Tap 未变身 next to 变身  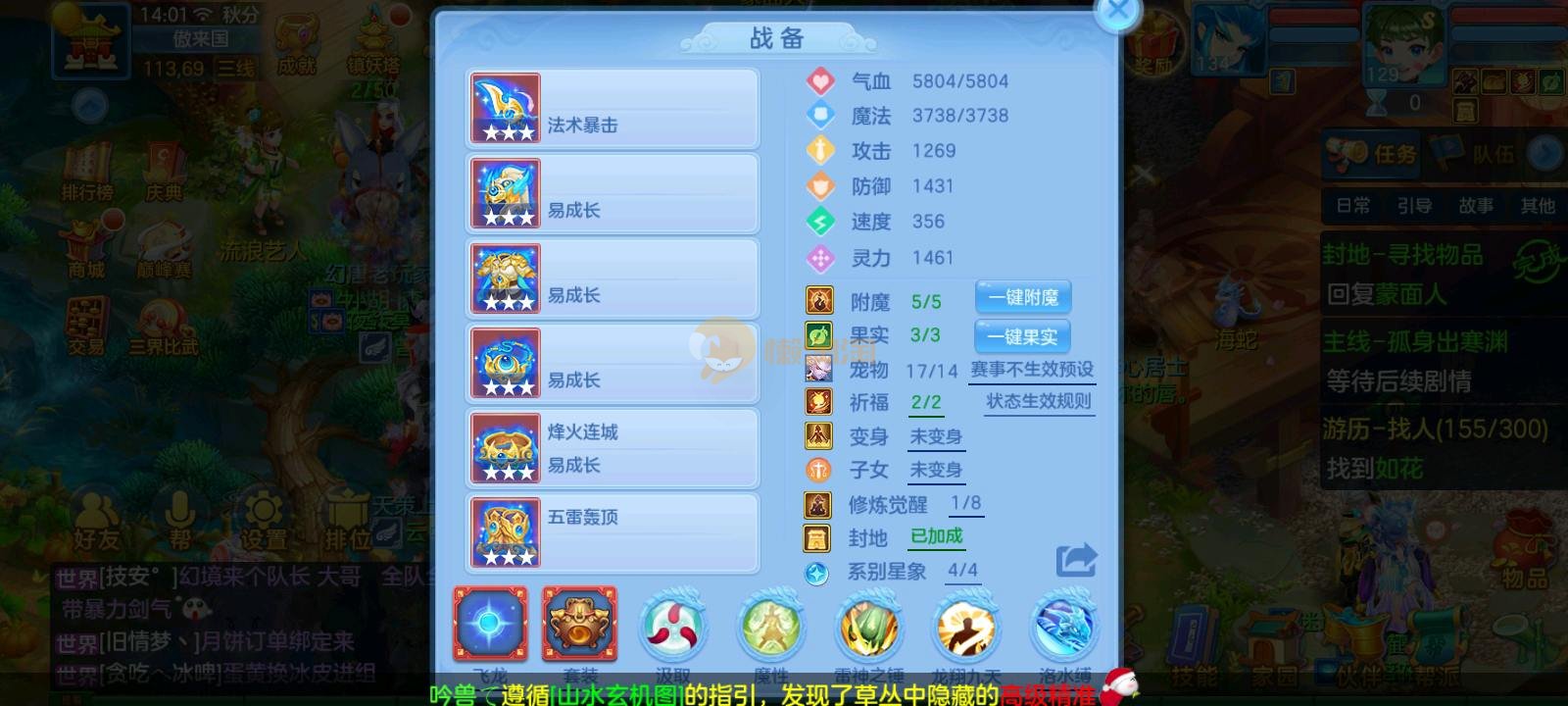(x=936, y=436)
